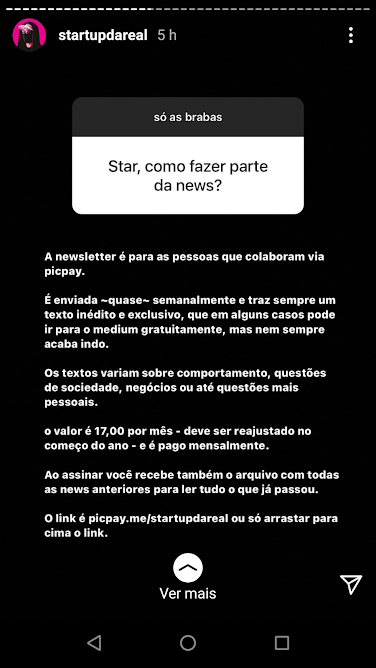Share this story via the paper-plane icon

(351, 584)
